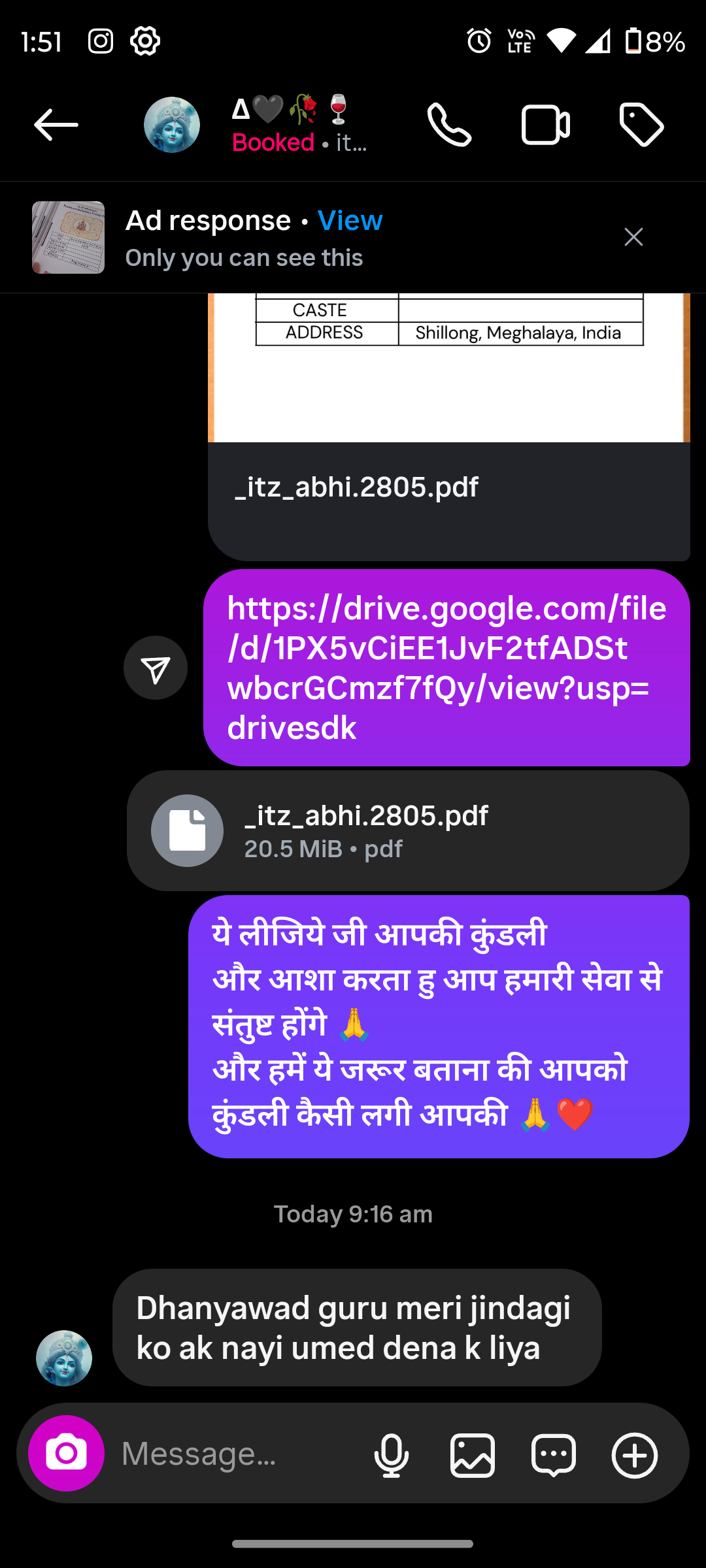This screenshot has width=706, height=1568.
Task: Record a voice message
Action: pos(391,1455)
